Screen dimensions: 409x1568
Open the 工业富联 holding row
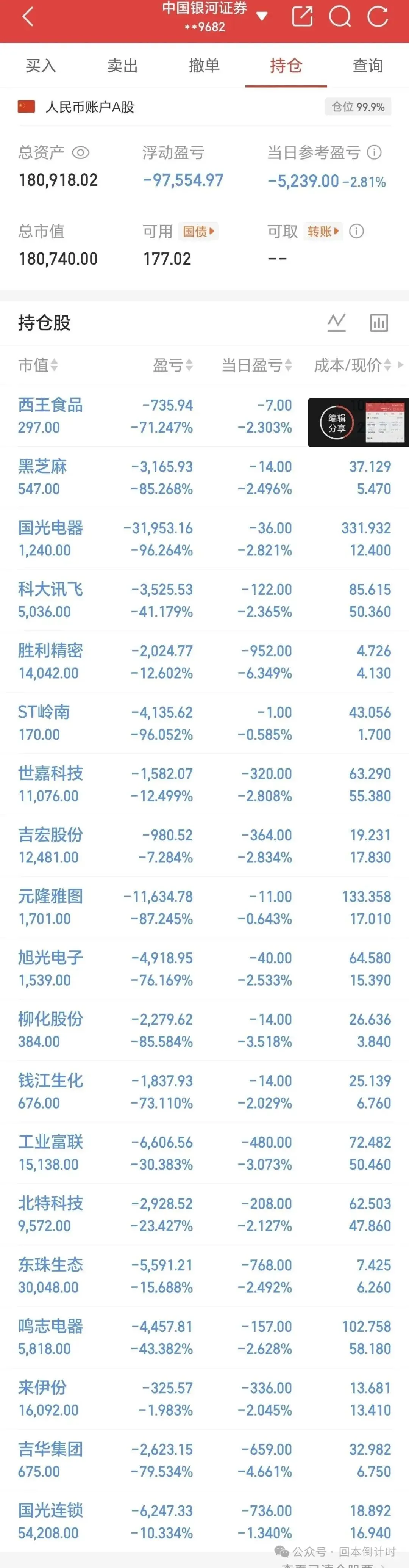[x=204, y=1153]
